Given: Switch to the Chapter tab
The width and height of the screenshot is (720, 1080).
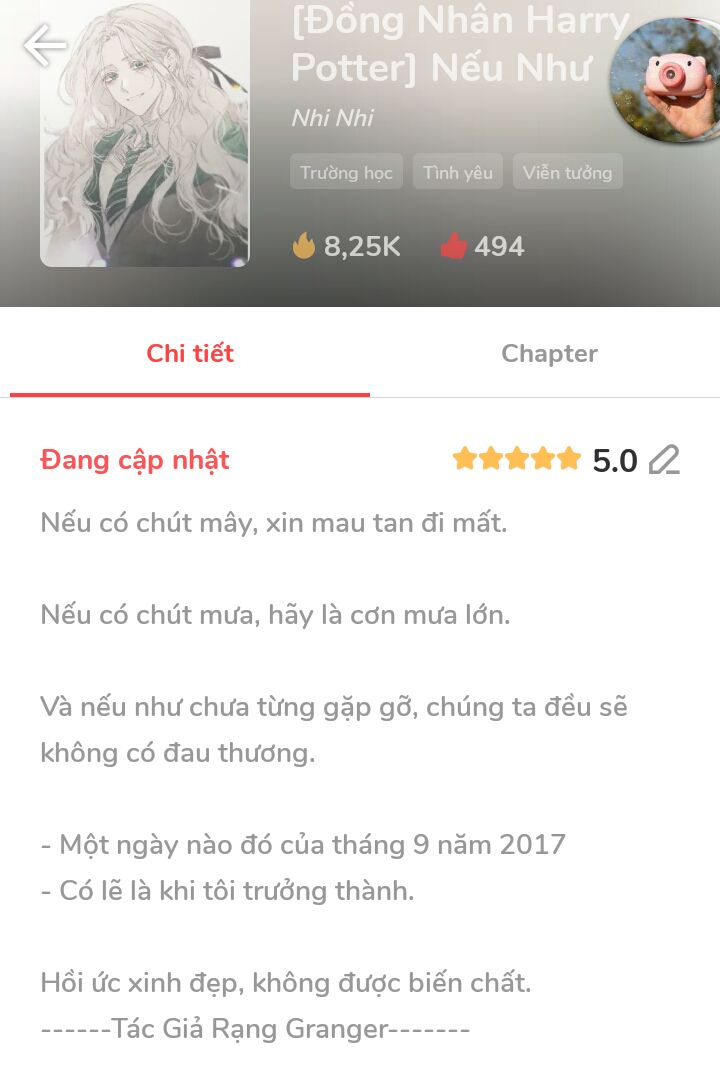Looking at the screenshot, I should pos(549,354).
